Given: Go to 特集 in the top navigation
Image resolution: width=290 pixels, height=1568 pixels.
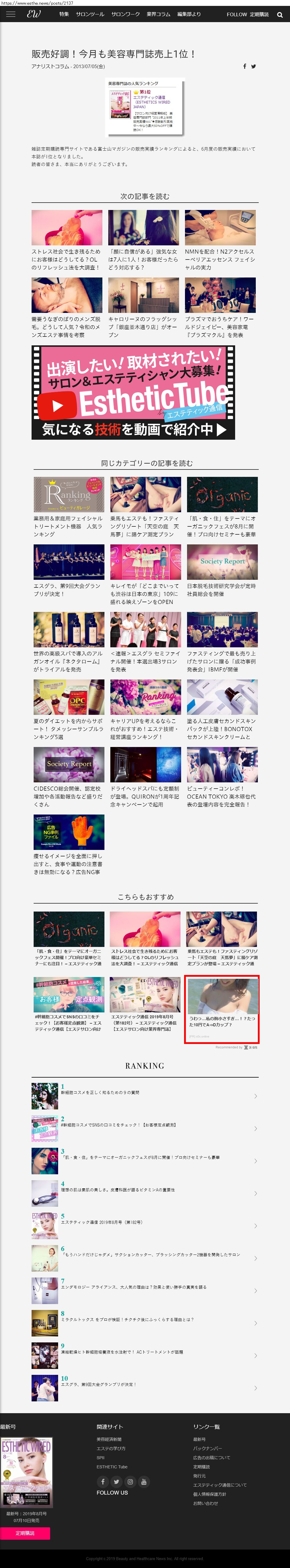Looking at the screenshot, I should 64,14.
